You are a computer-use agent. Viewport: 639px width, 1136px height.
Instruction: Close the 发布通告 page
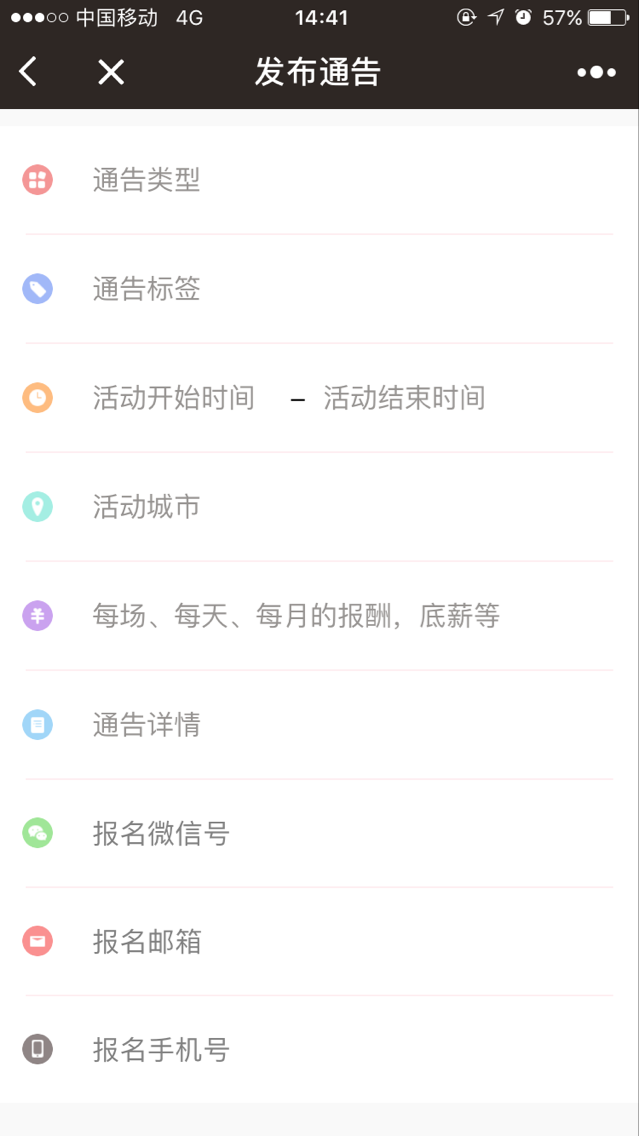[111, 72]
